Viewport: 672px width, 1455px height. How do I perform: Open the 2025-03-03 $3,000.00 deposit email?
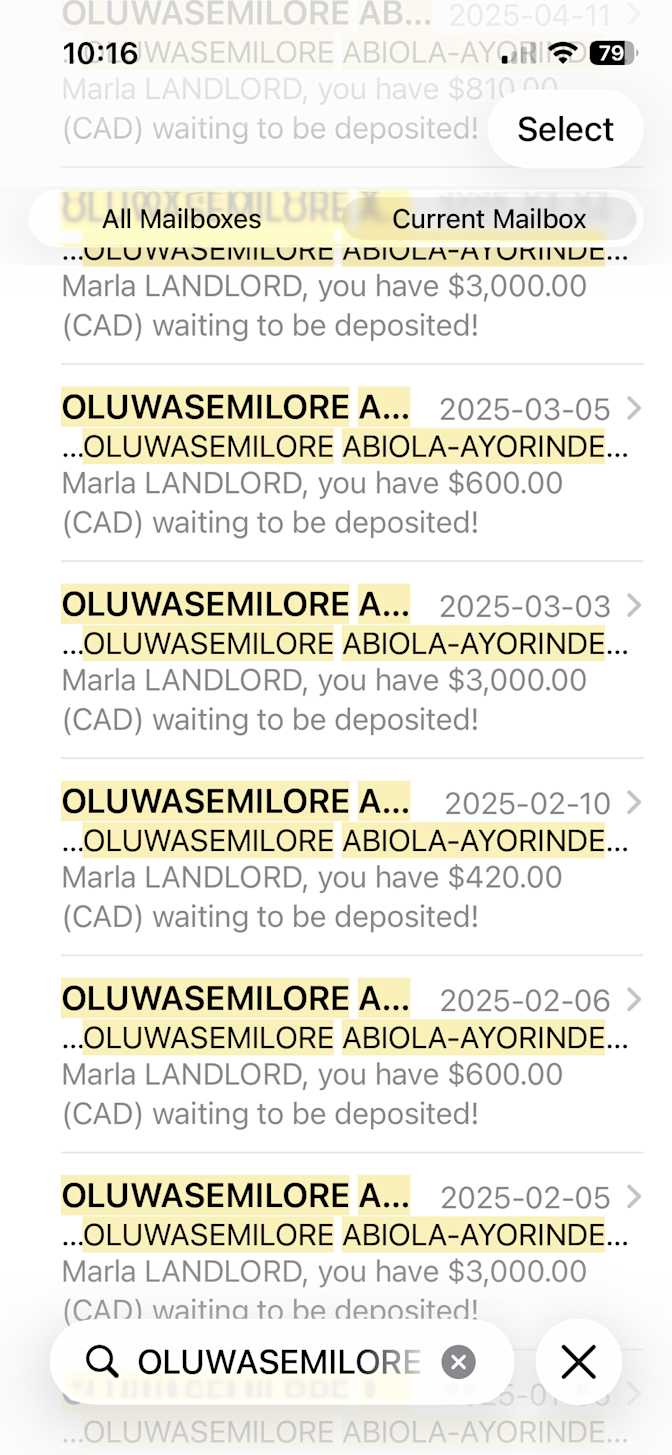click(x=345, y=661)
